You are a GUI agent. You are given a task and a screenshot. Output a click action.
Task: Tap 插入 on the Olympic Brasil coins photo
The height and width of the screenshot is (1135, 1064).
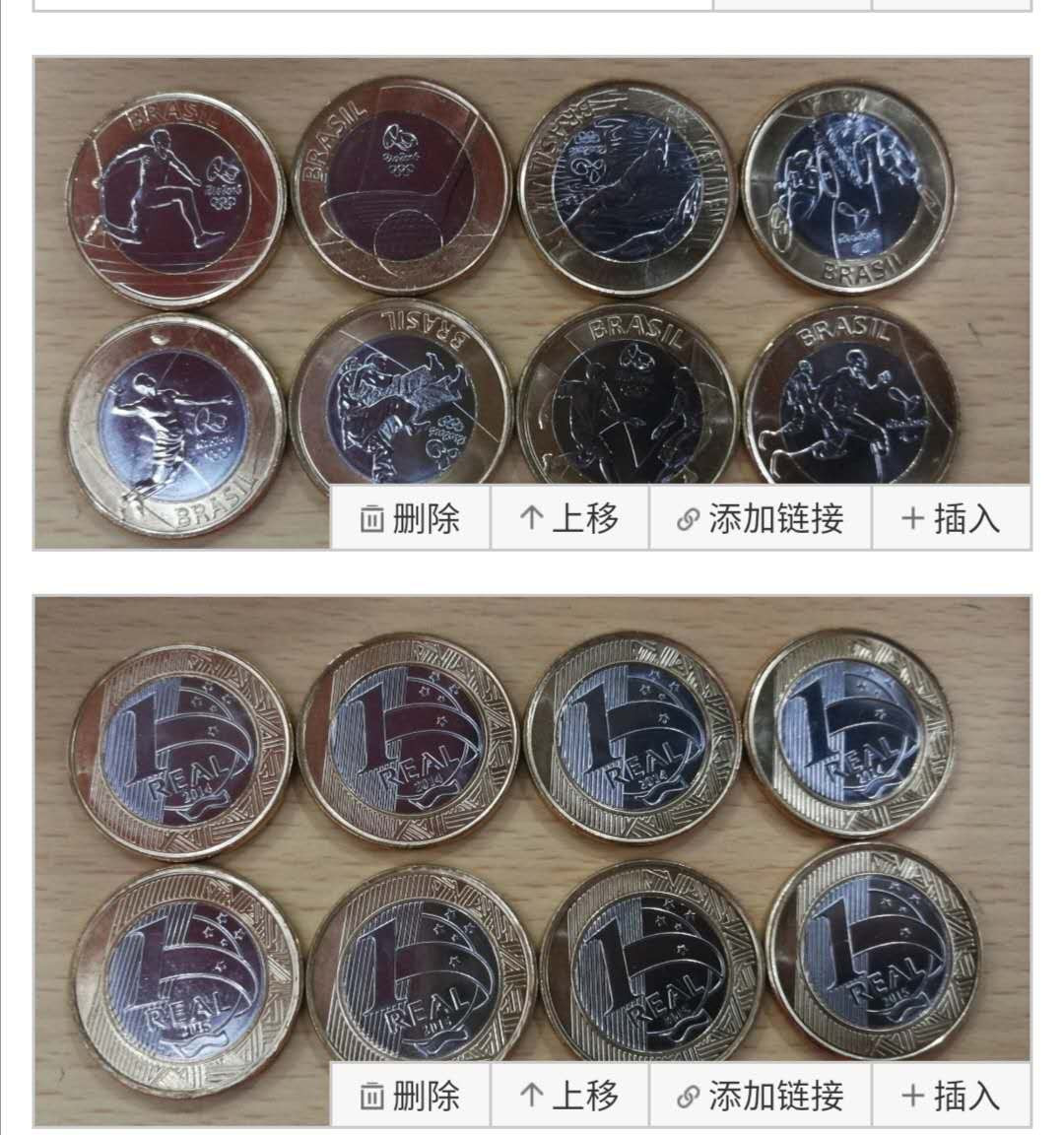click(x=951, y=518)
